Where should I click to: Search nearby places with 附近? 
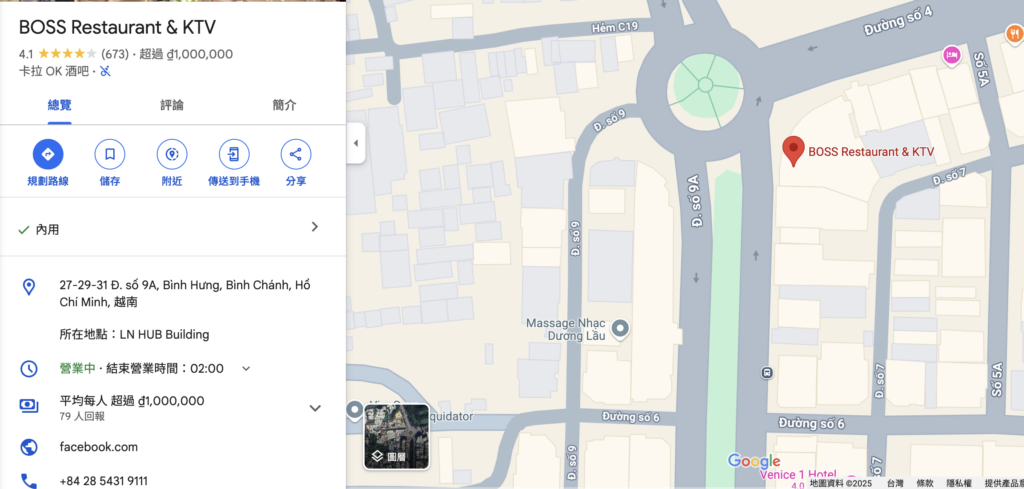172,155
